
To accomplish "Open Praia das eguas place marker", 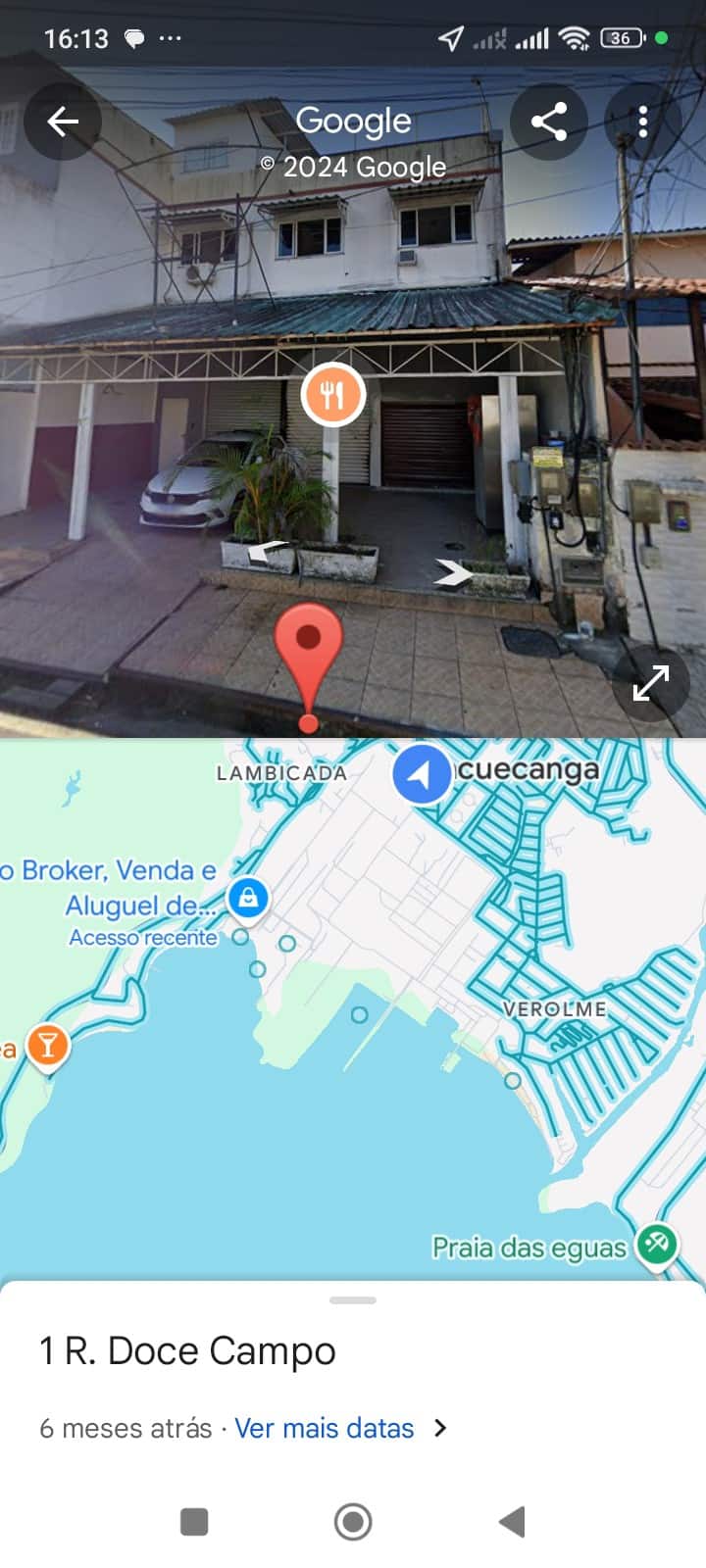I will click(x=657, y=1245).
